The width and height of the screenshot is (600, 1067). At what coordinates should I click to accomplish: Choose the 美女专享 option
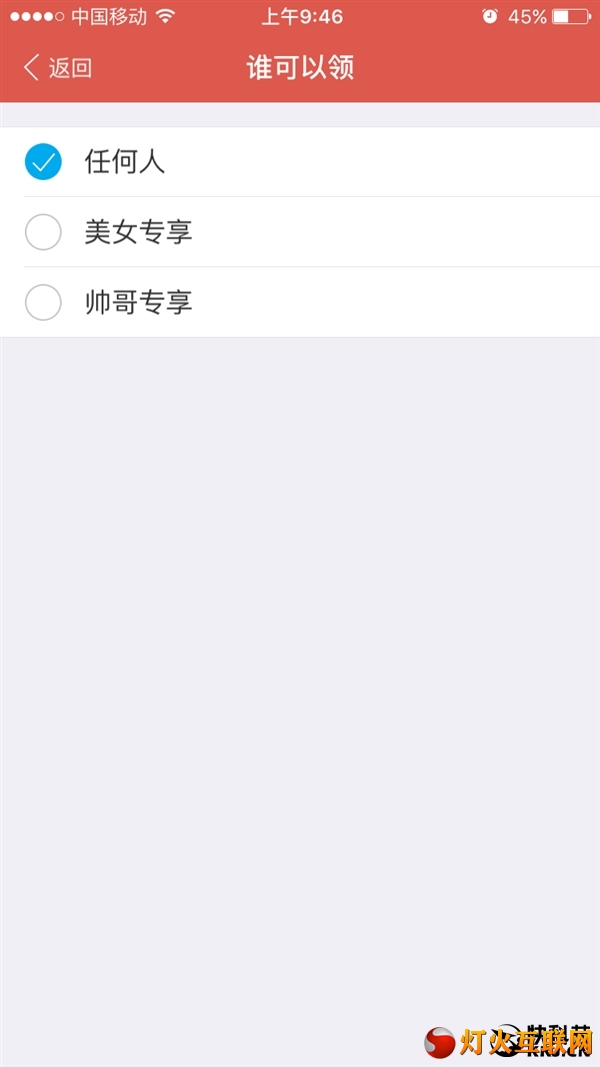(x=300, y=232)
